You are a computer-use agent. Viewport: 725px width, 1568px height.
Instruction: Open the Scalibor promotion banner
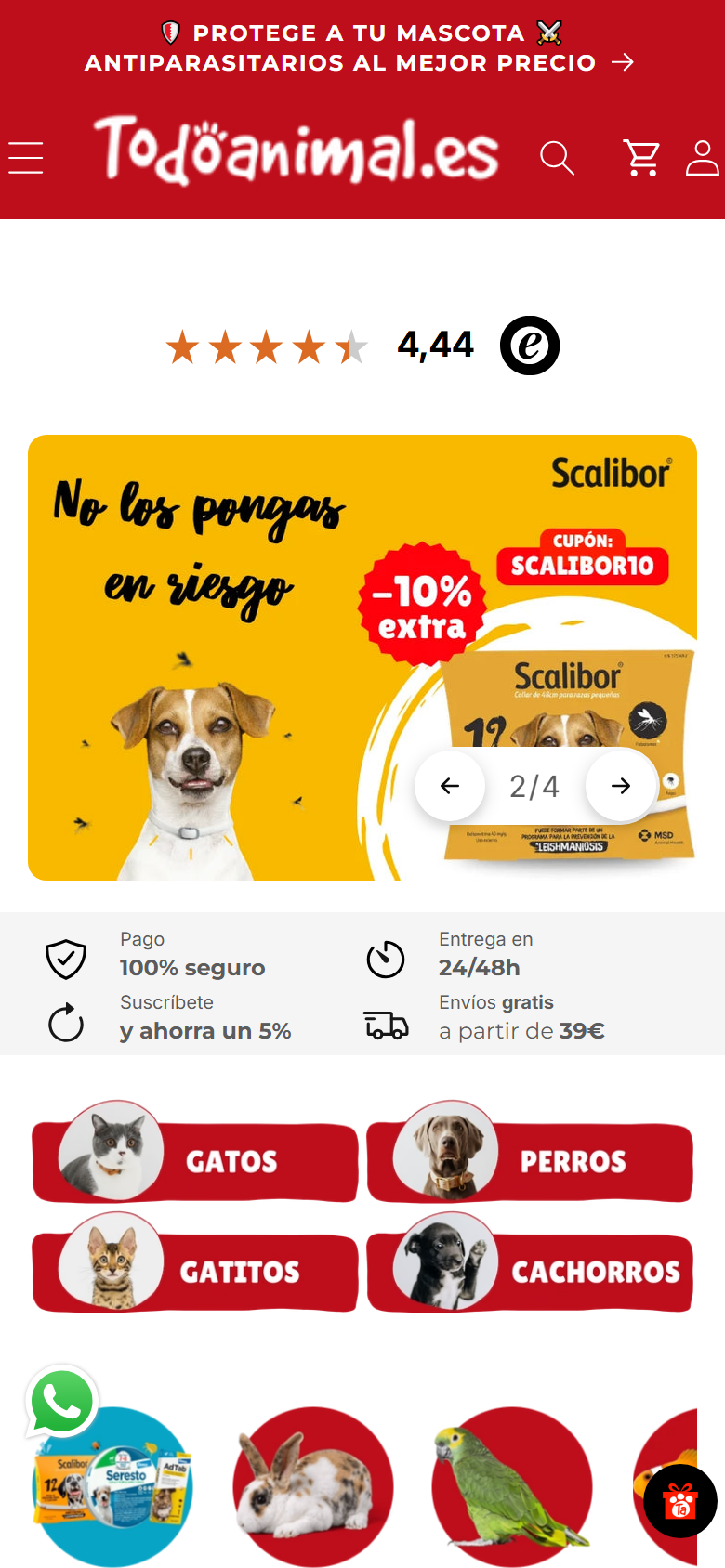click(362, 658)
